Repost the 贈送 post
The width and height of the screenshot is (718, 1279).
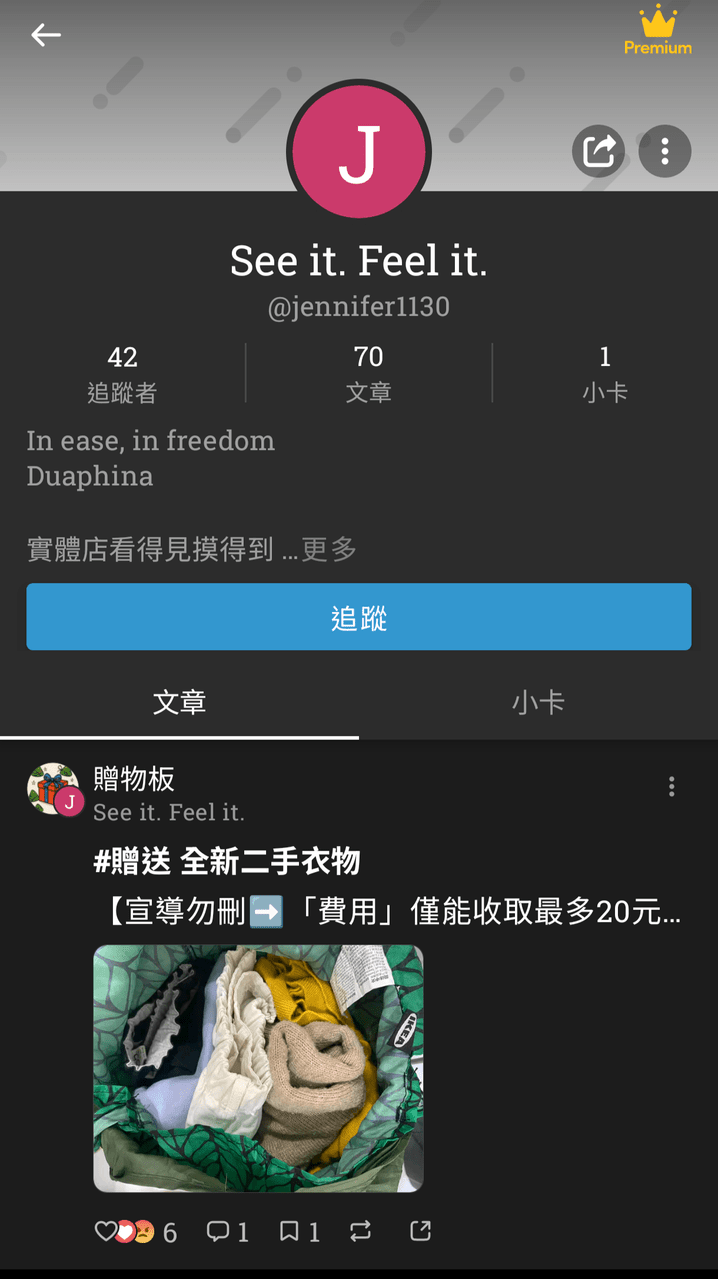point(361,1232)
